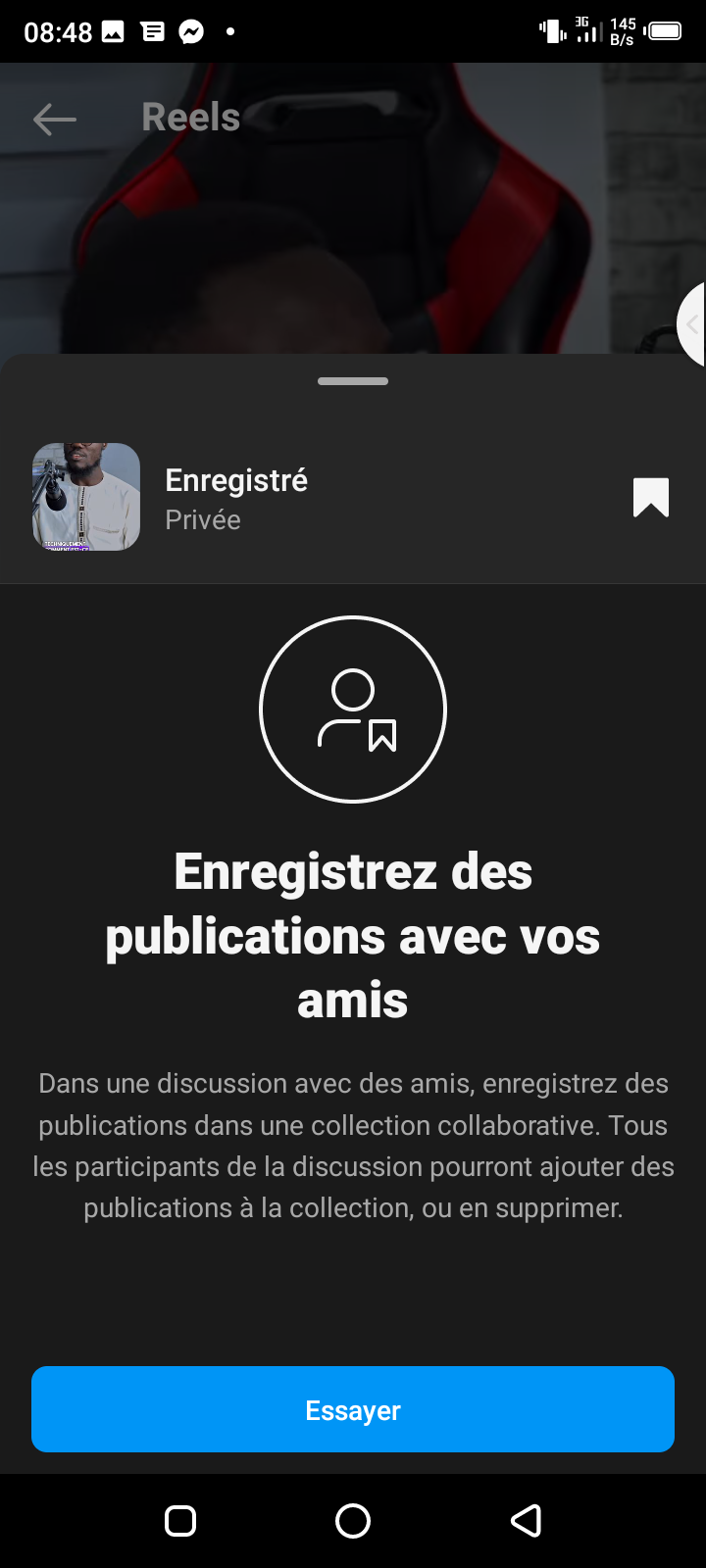This screenshot has height=1568, width=706.
Task: Toggle the bookmark icon next to Enregistré
Action: (x=651, y=497)
